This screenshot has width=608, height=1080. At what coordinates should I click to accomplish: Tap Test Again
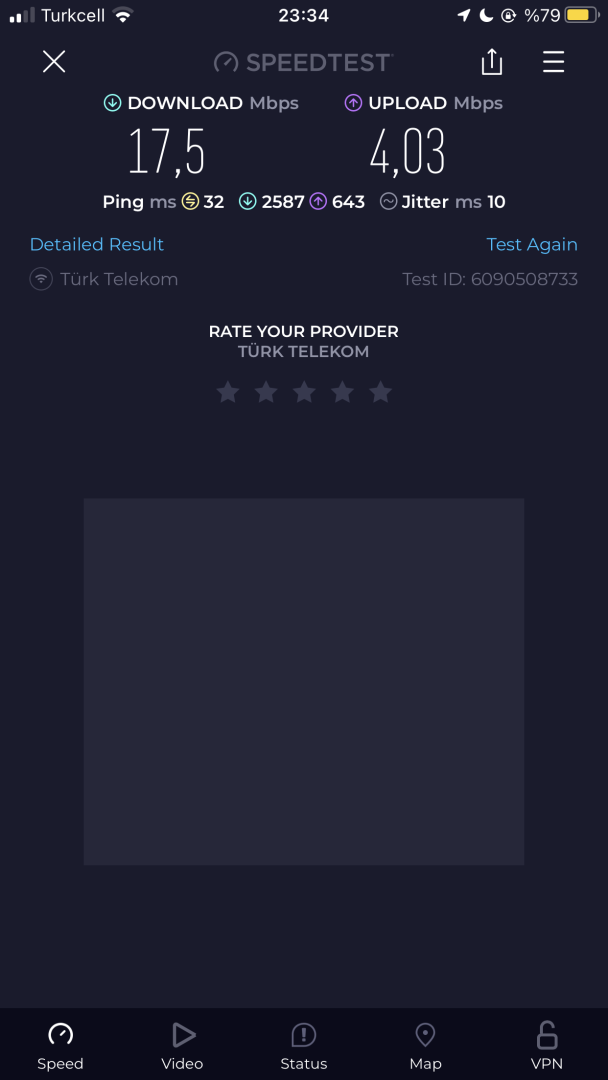pos(531,244)
